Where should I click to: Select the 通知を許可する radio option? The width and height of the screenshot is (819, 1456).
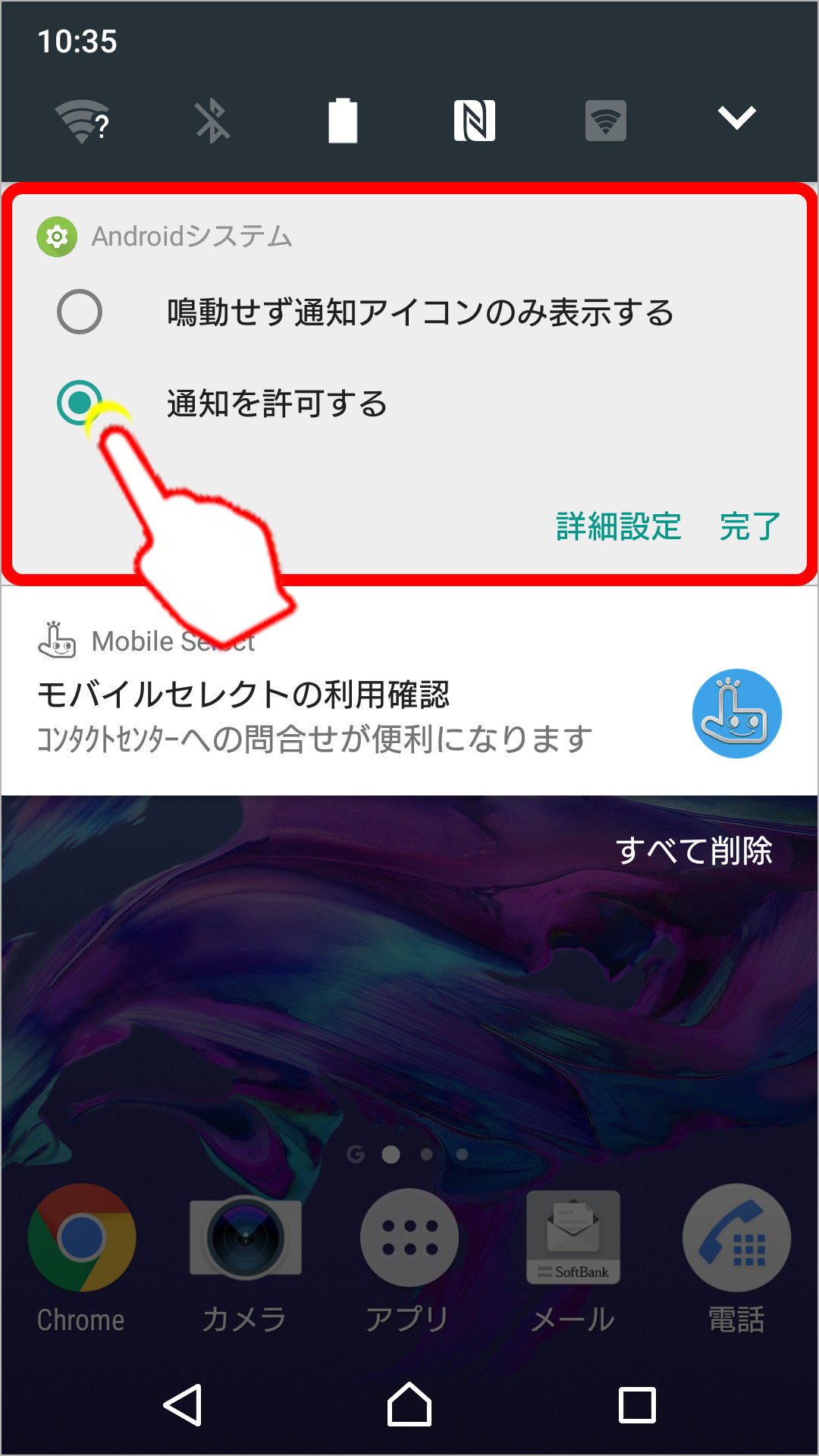click(80, 403)
